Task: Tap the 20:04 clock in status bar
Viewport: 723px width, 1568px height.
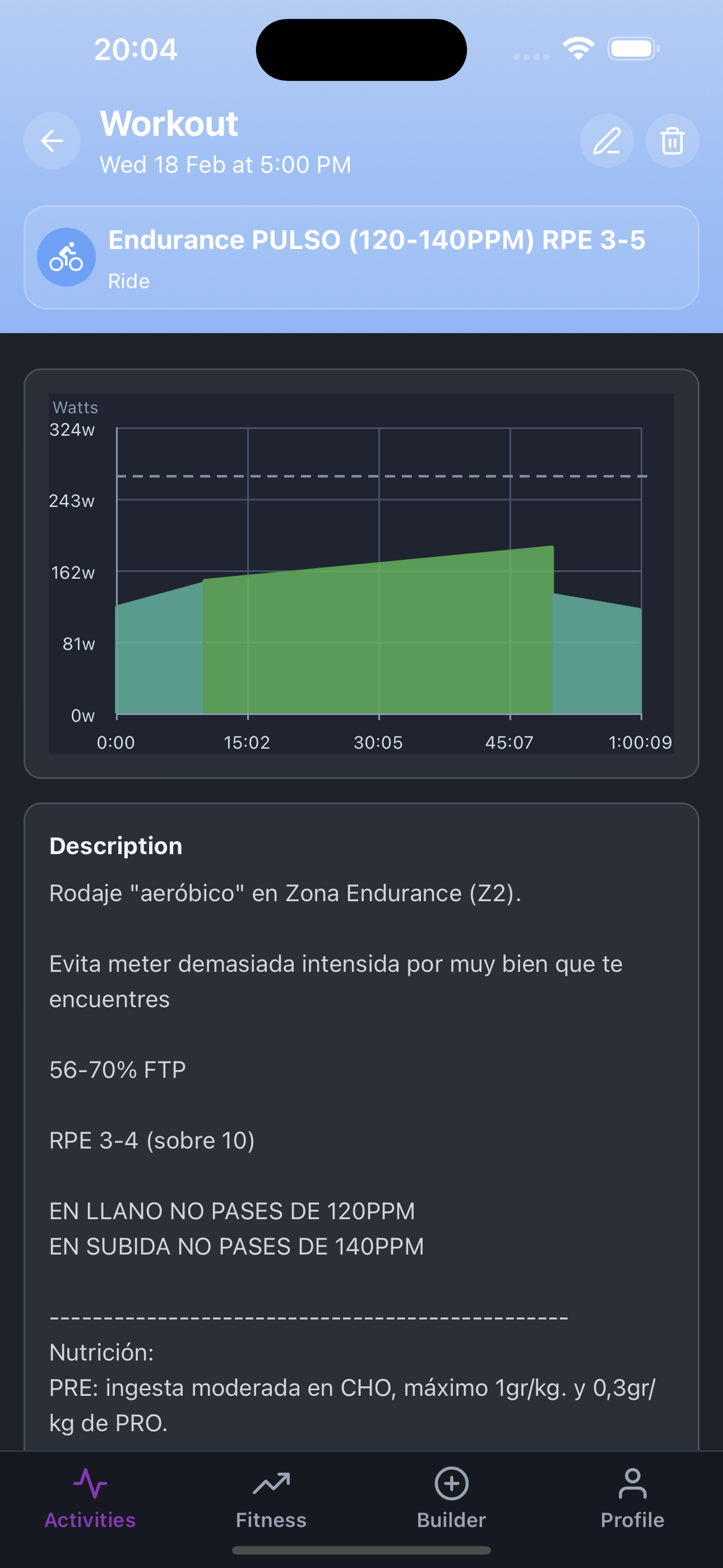Action: (135, 48)
